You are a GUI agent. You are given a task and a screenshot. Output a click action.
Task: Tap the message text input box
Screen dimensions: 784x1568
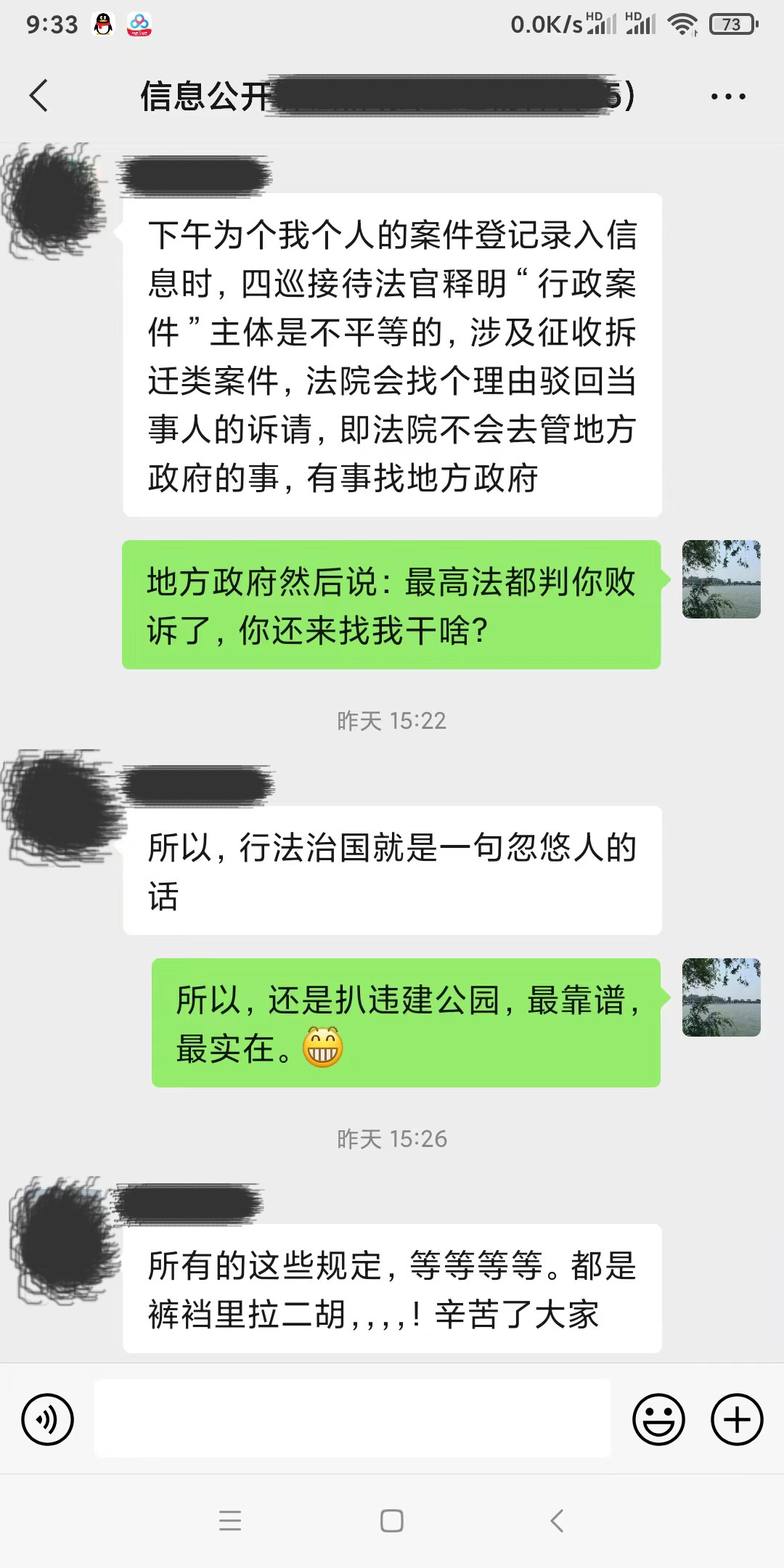(353, 1418)
